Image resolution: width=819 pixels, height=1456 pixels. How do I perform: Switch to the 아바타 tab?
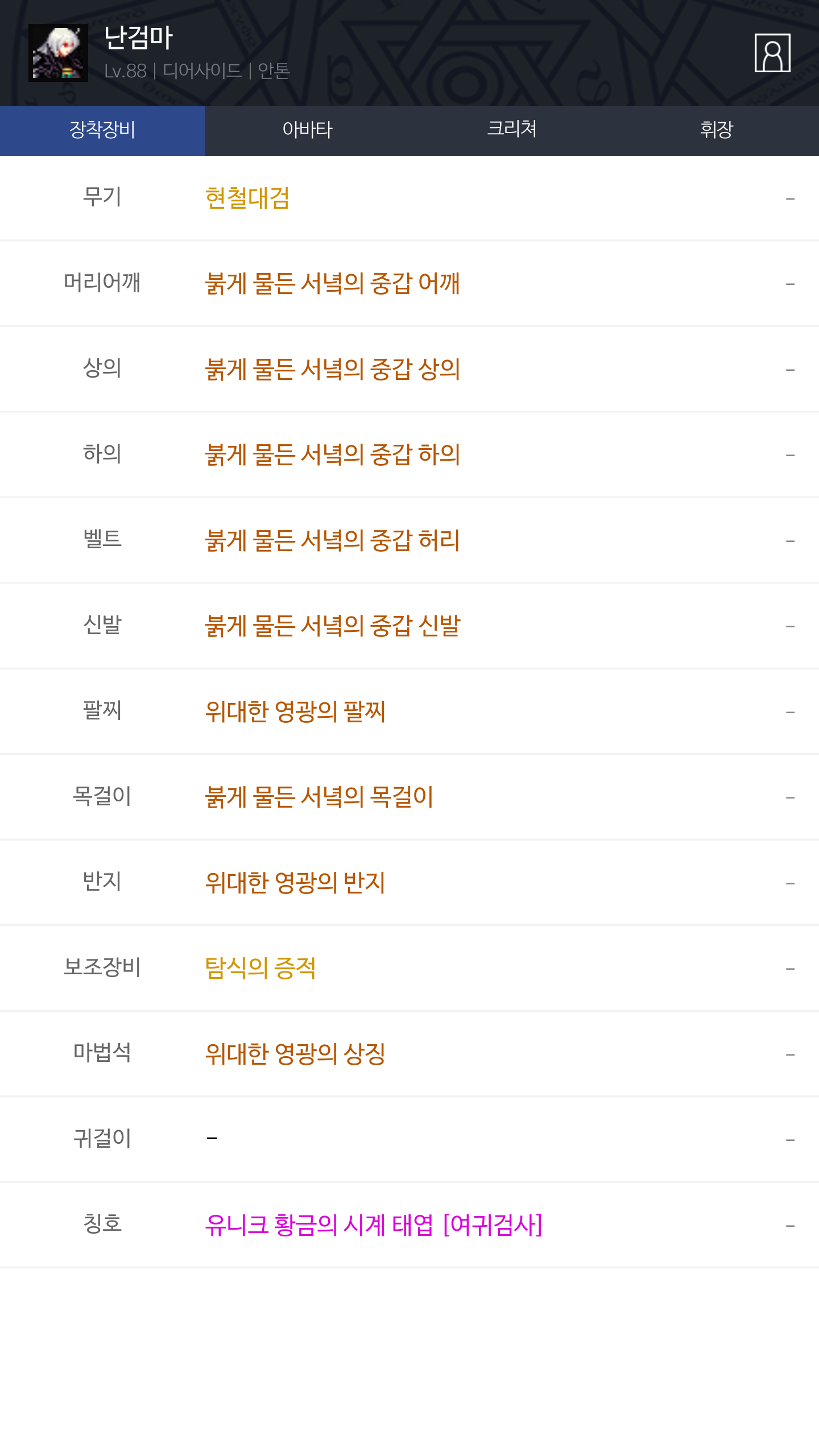tap(307, 130)
